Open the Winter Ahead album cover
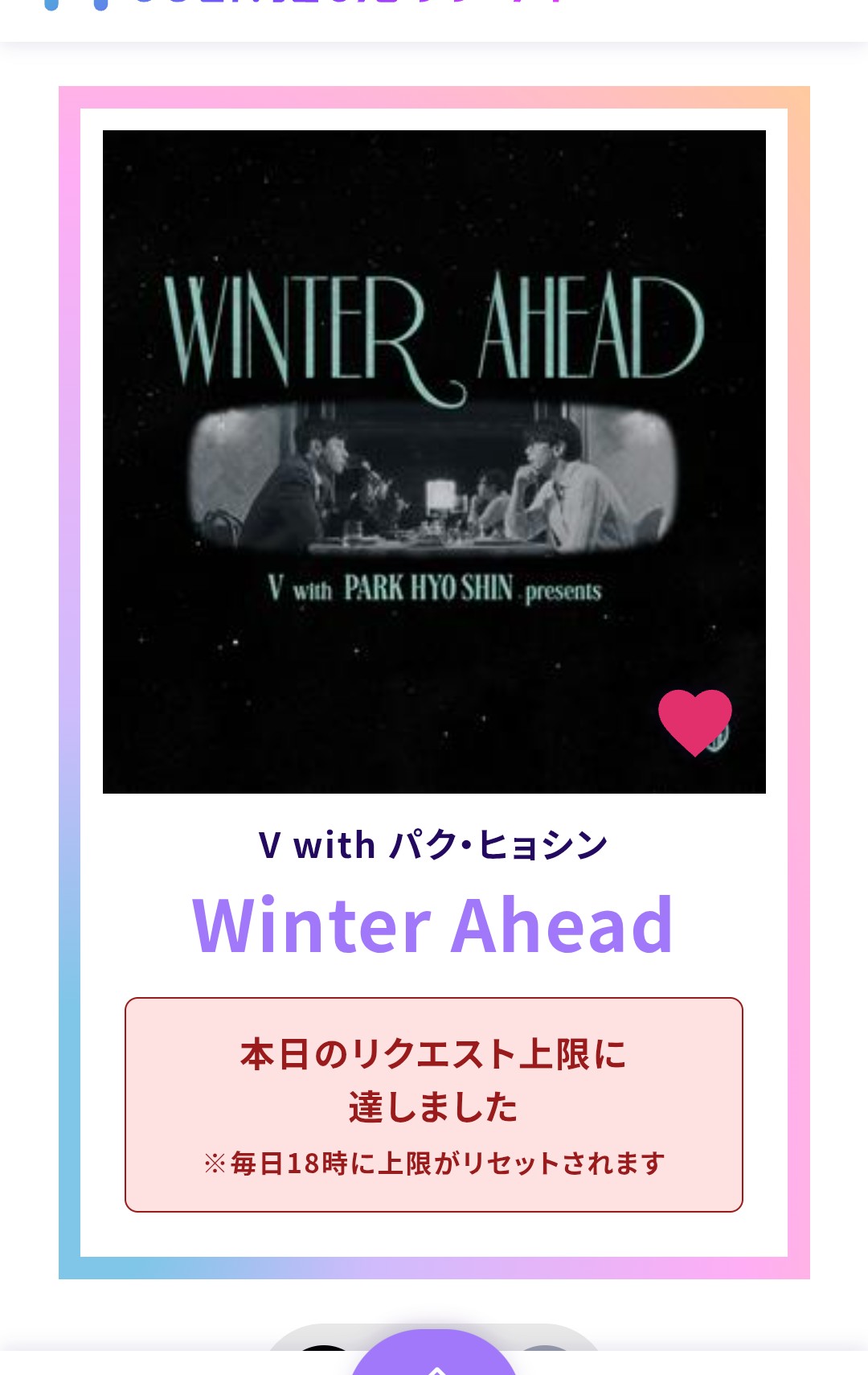This screenshot has height=1375, width=868. [x=434, y=462]
